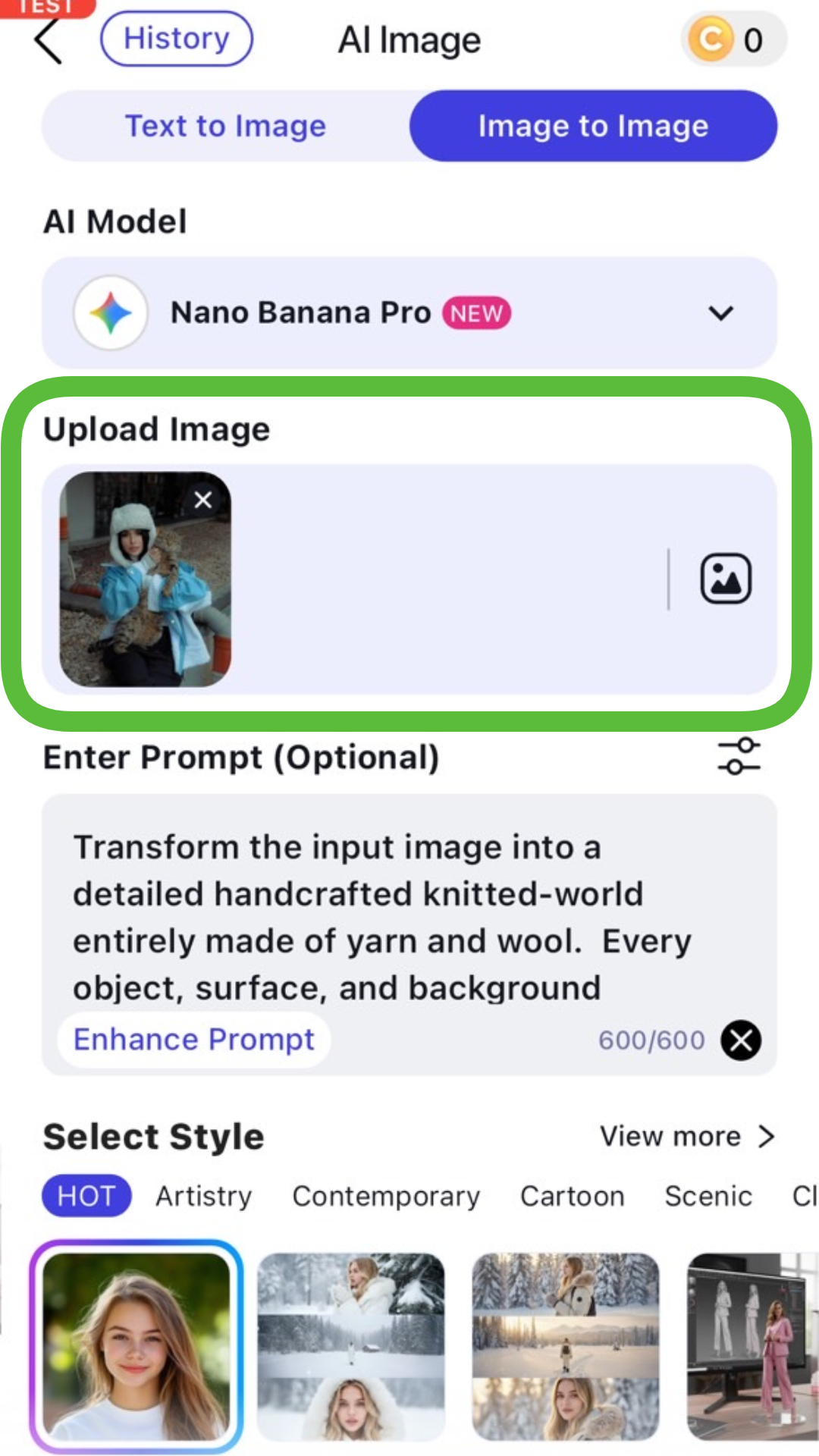Open the History page
Screen dimensions: 819x1456
(x=176, y=39)
